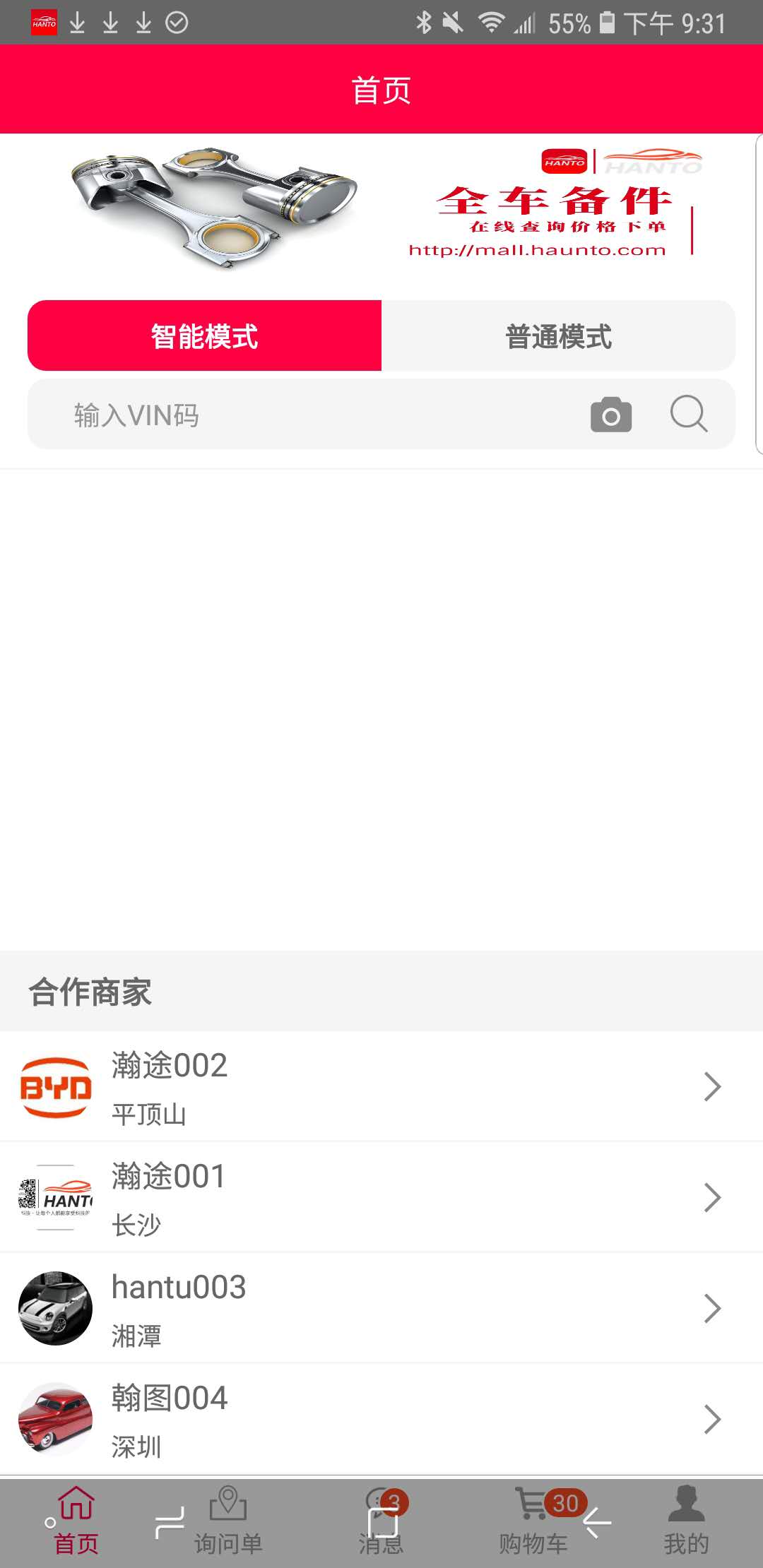Select the 首页 tab title at top

[x=381, y=89]
